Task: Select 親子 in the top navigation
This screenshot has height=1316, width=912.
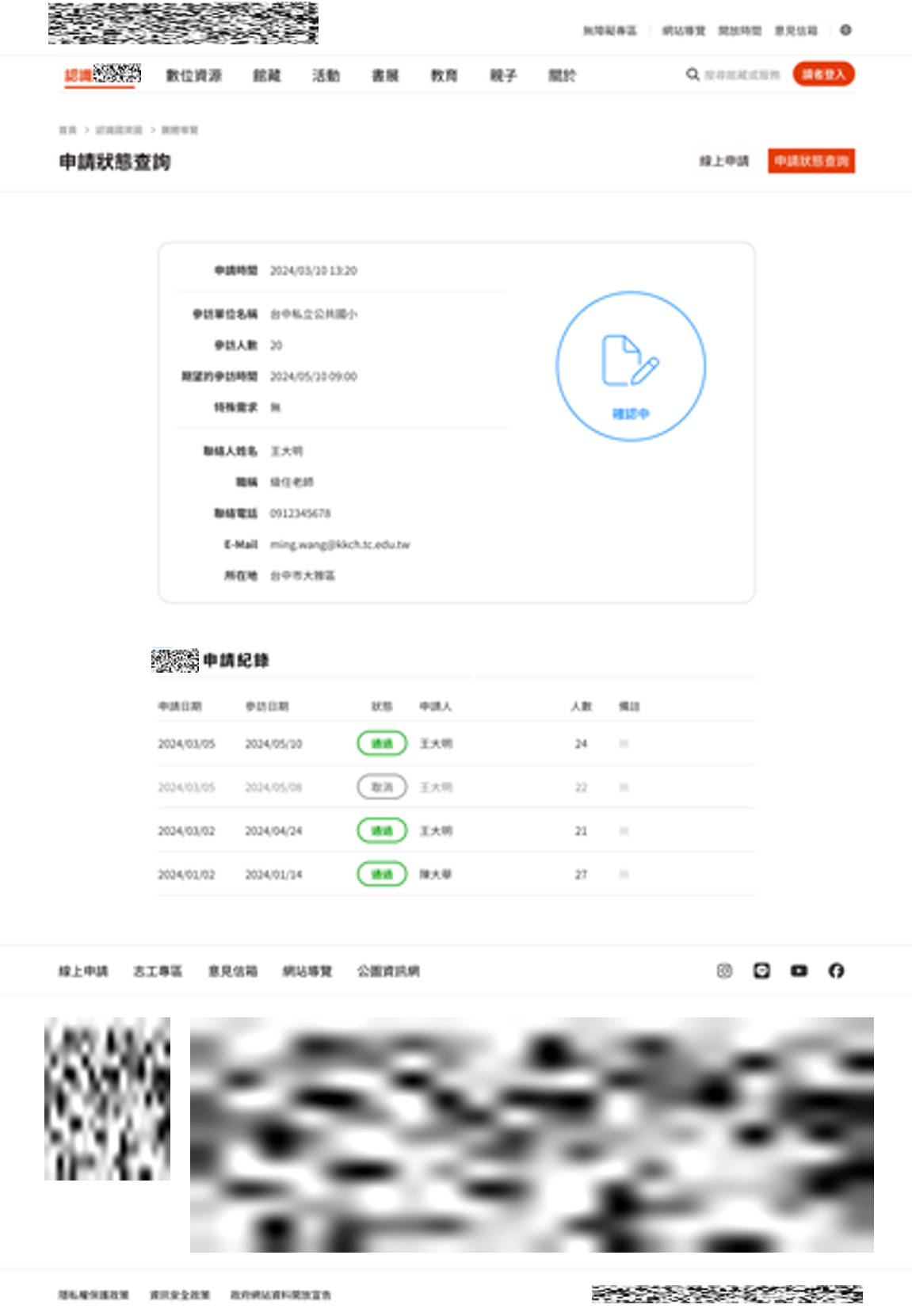Action: click(503, 75)
